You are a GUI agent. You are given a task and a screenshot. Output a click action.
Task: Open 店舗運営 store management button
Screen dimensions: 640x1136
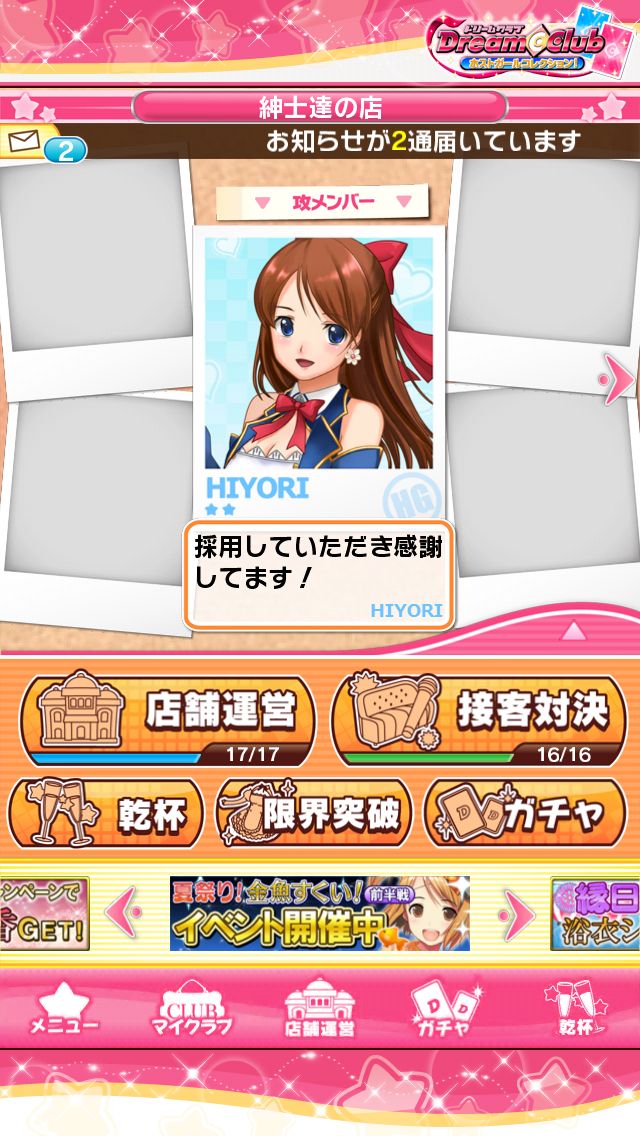[x=168, y=715]
